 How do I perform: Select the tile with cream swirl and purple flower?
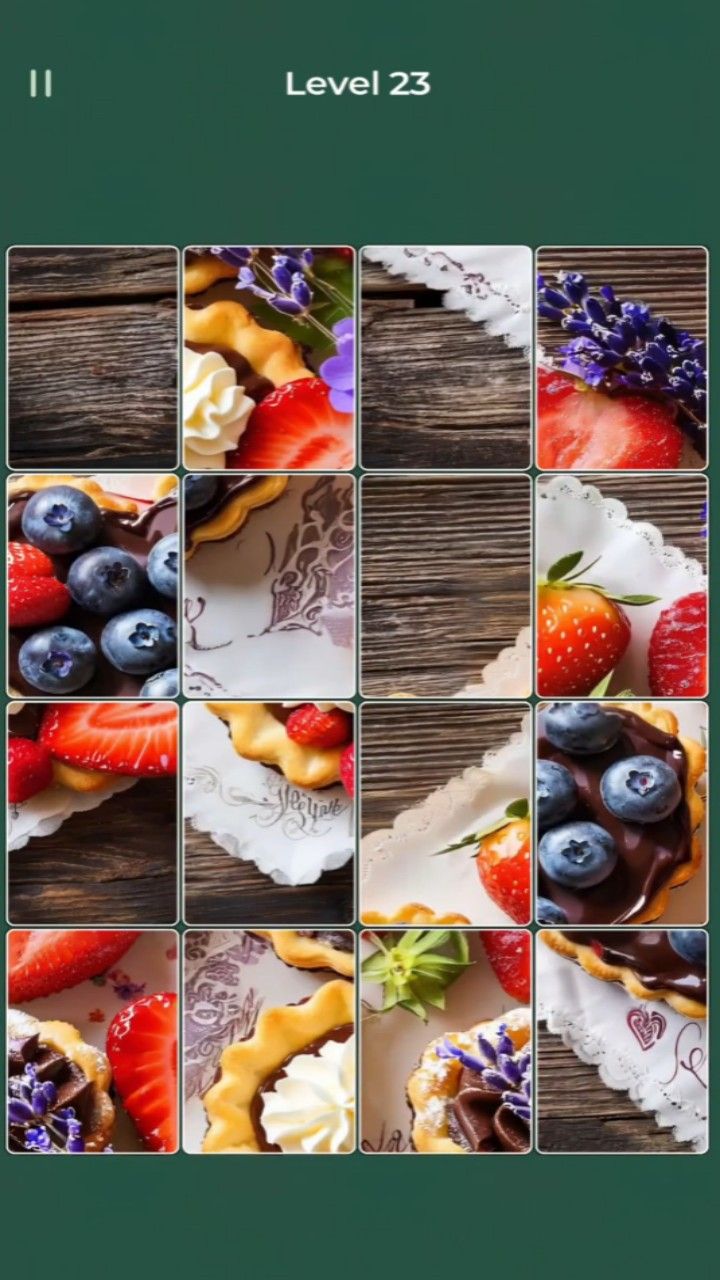[269, 358]
